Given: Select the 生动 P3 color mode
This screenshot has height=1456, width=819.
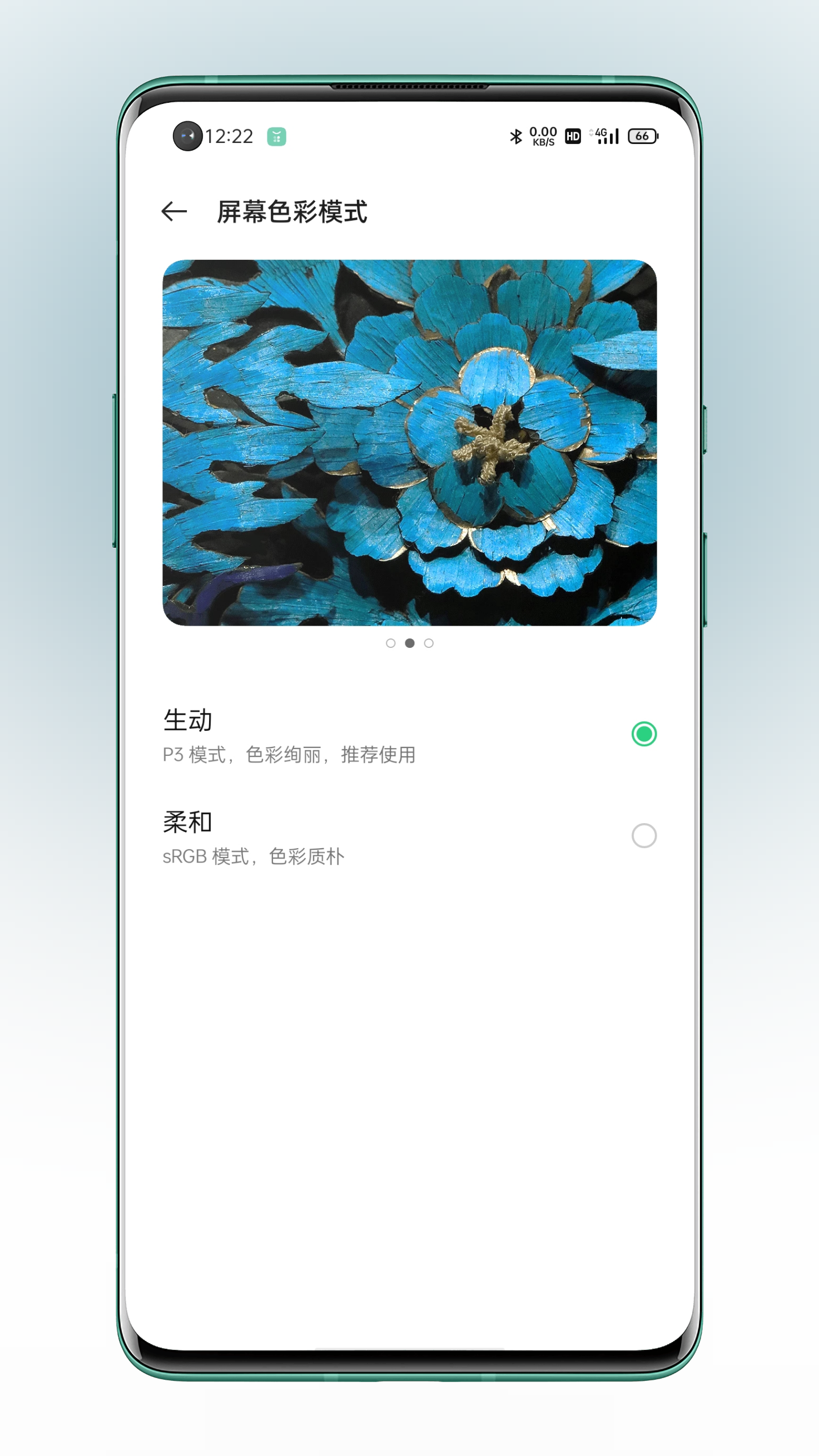Looking at the screenshot, I should coord(643,734).
